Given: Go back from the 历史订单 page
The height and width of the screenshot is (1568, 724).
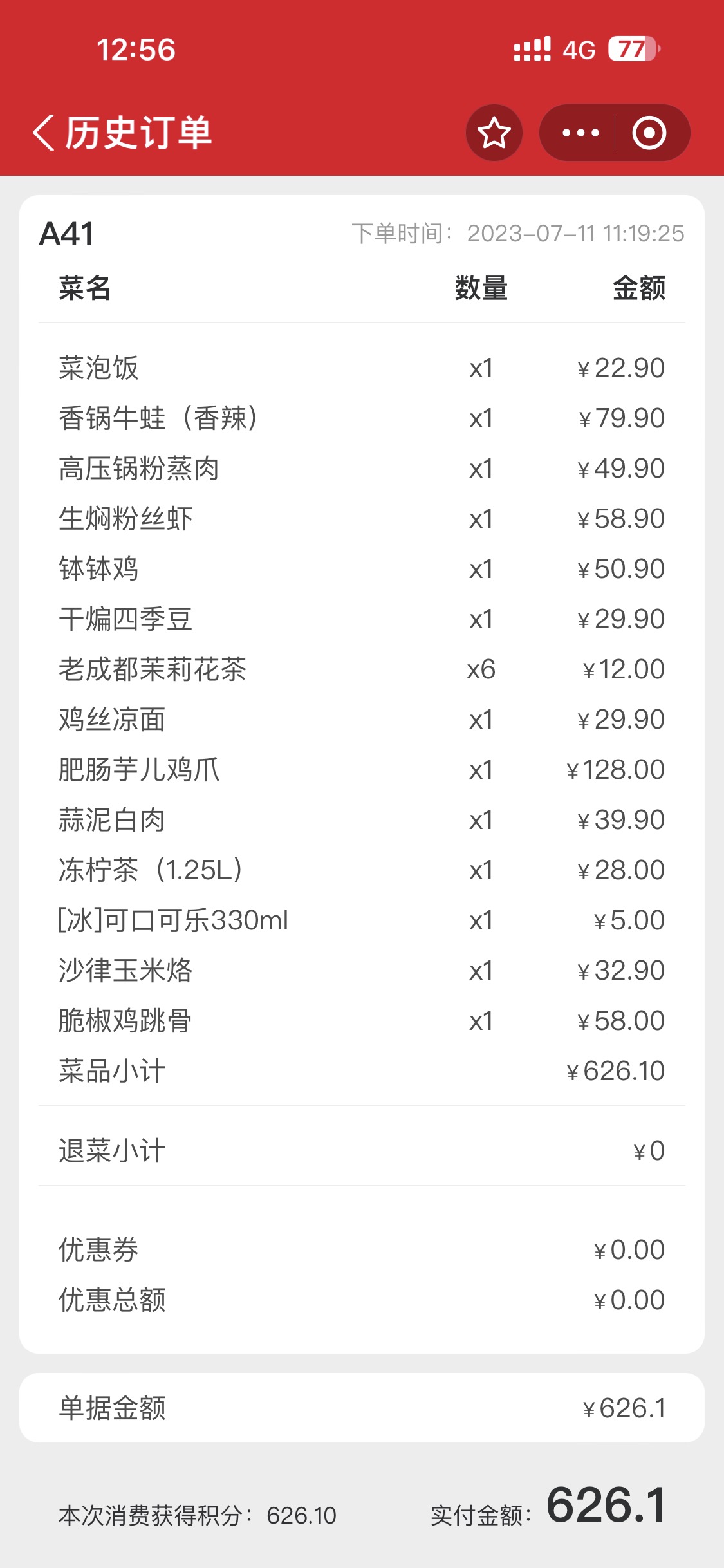Looking at the screenshot, I should click(44, 133).
